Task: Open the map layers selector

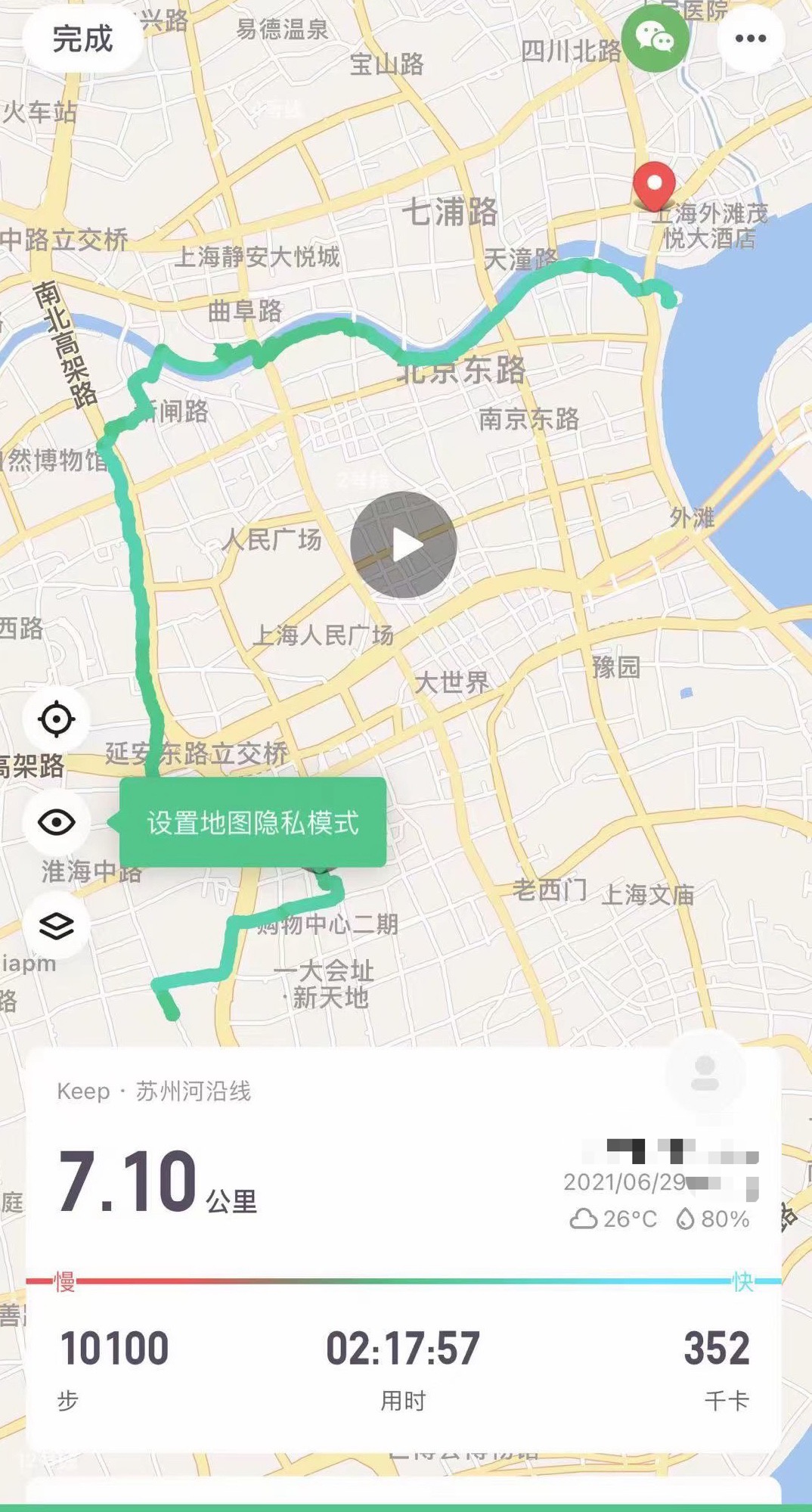Action: 57,926
